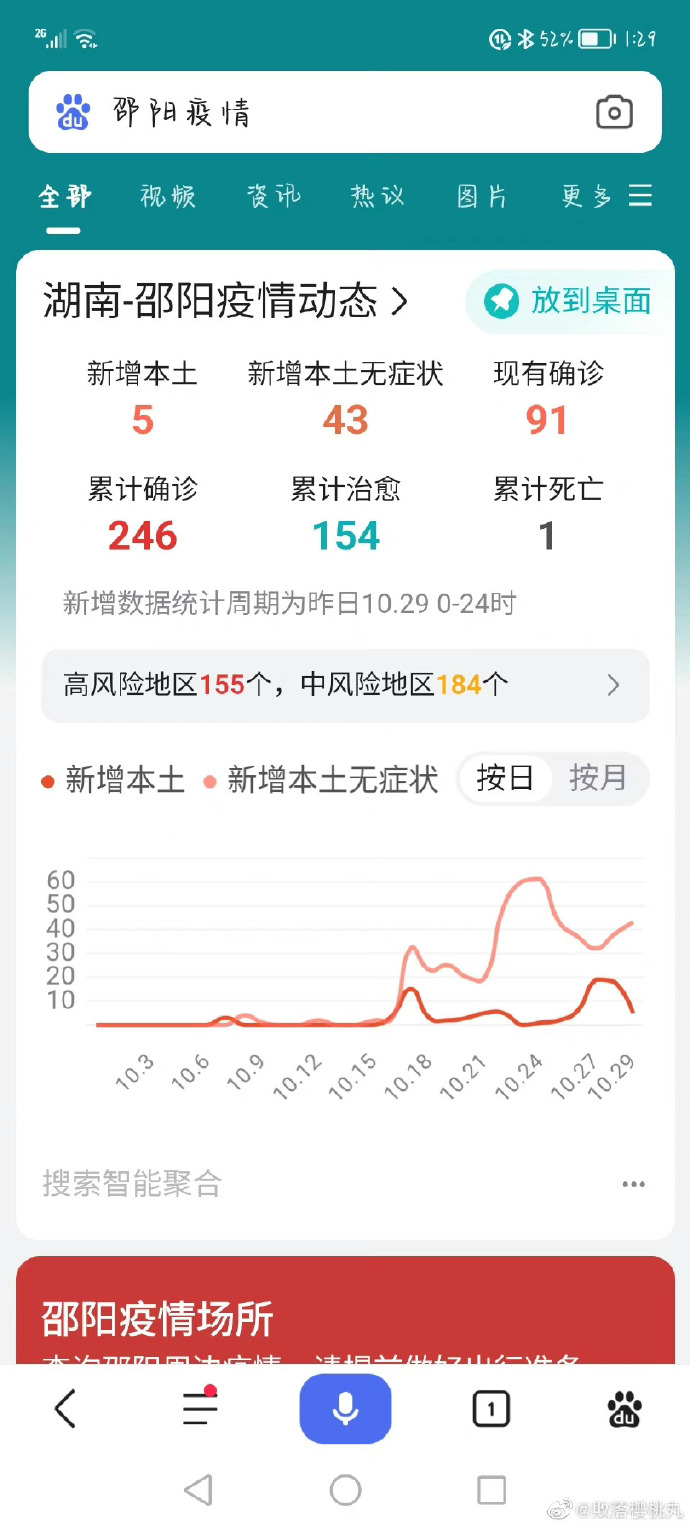Switch to the 图片 tab
Screen dimensions: 690x1526
[483, 197]
